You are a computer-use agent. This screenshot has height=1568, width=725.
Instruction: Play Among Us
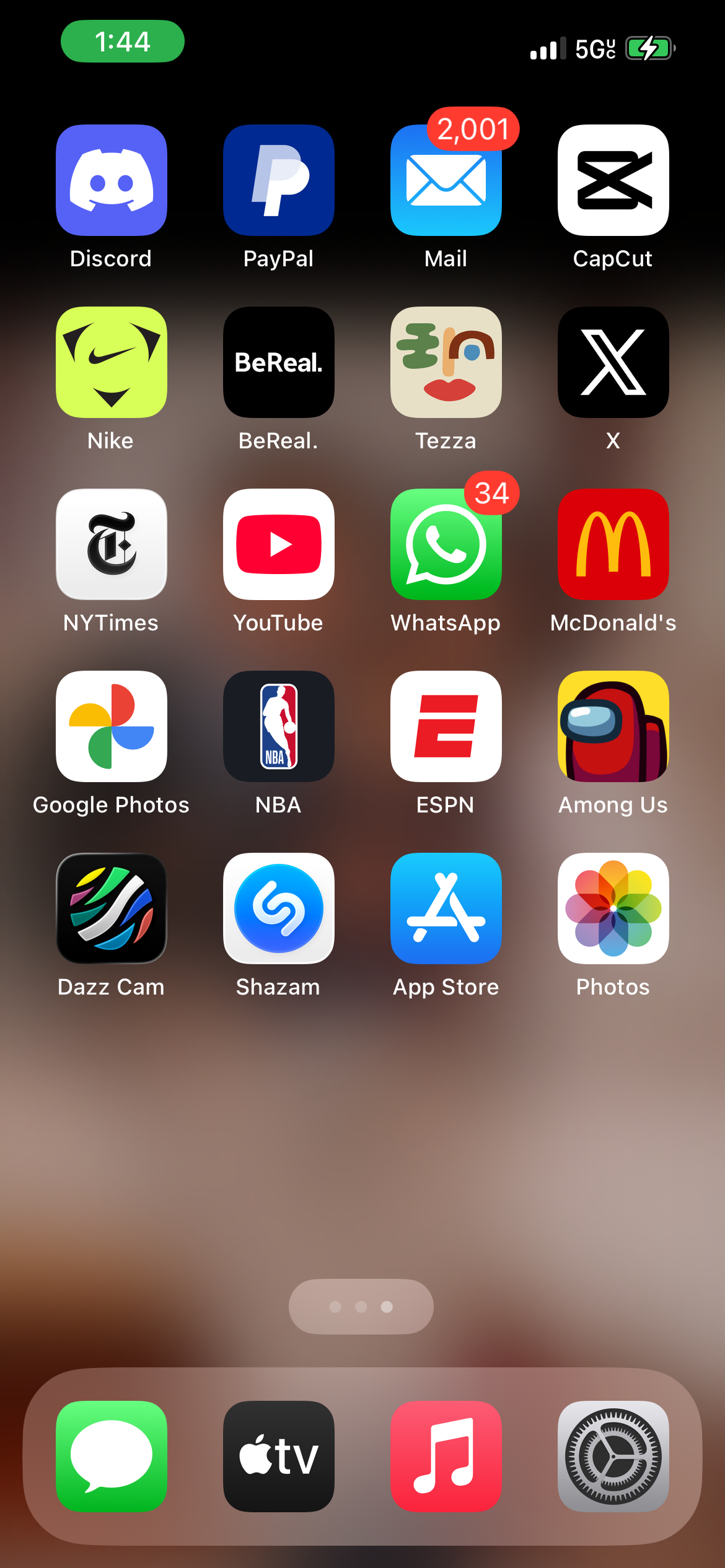tap(613, 726)
